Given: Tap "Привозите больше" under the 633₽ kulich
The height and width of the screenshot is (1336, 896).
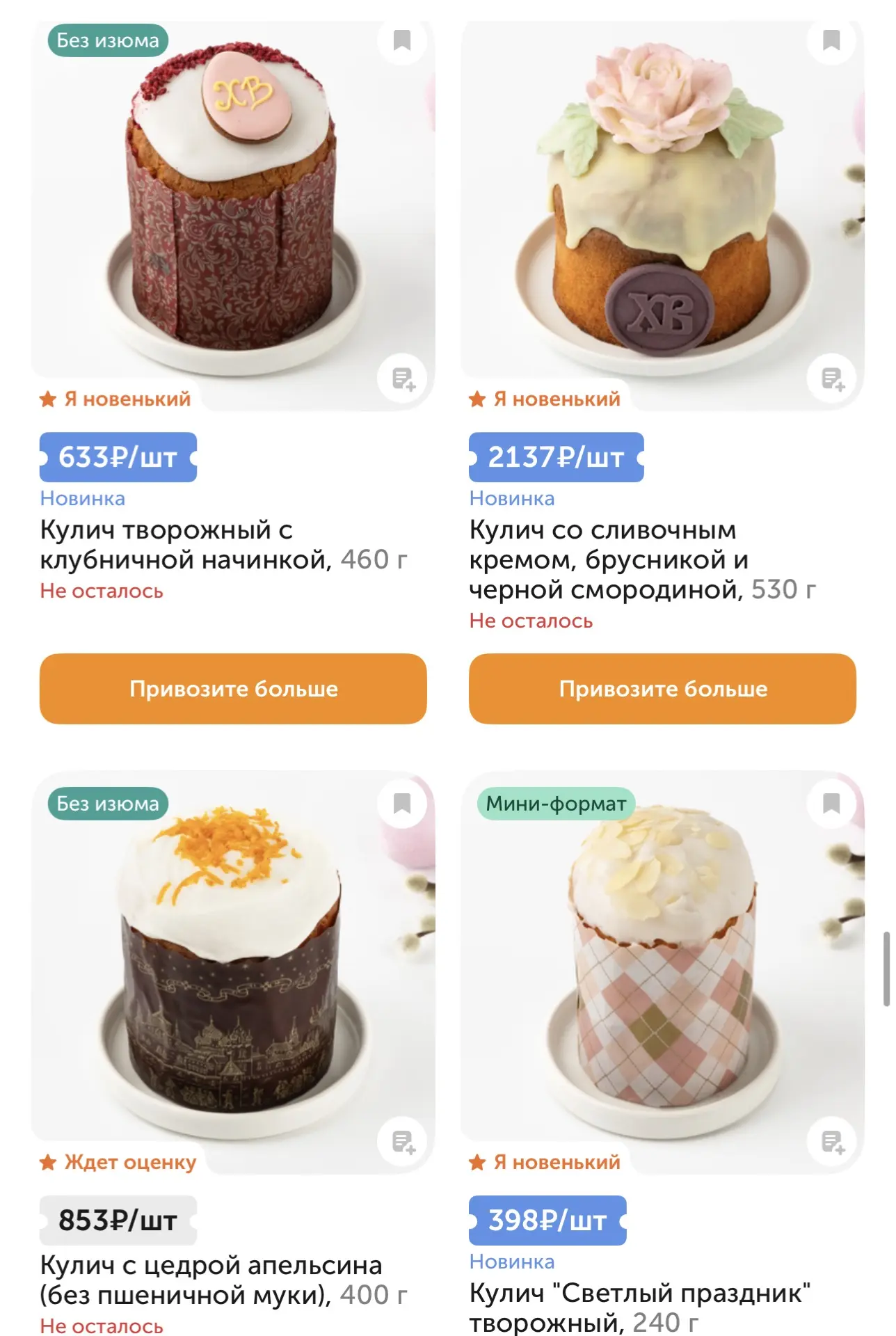Looking at the screenshot, I should pyautogui.click(x=233, y=689).
